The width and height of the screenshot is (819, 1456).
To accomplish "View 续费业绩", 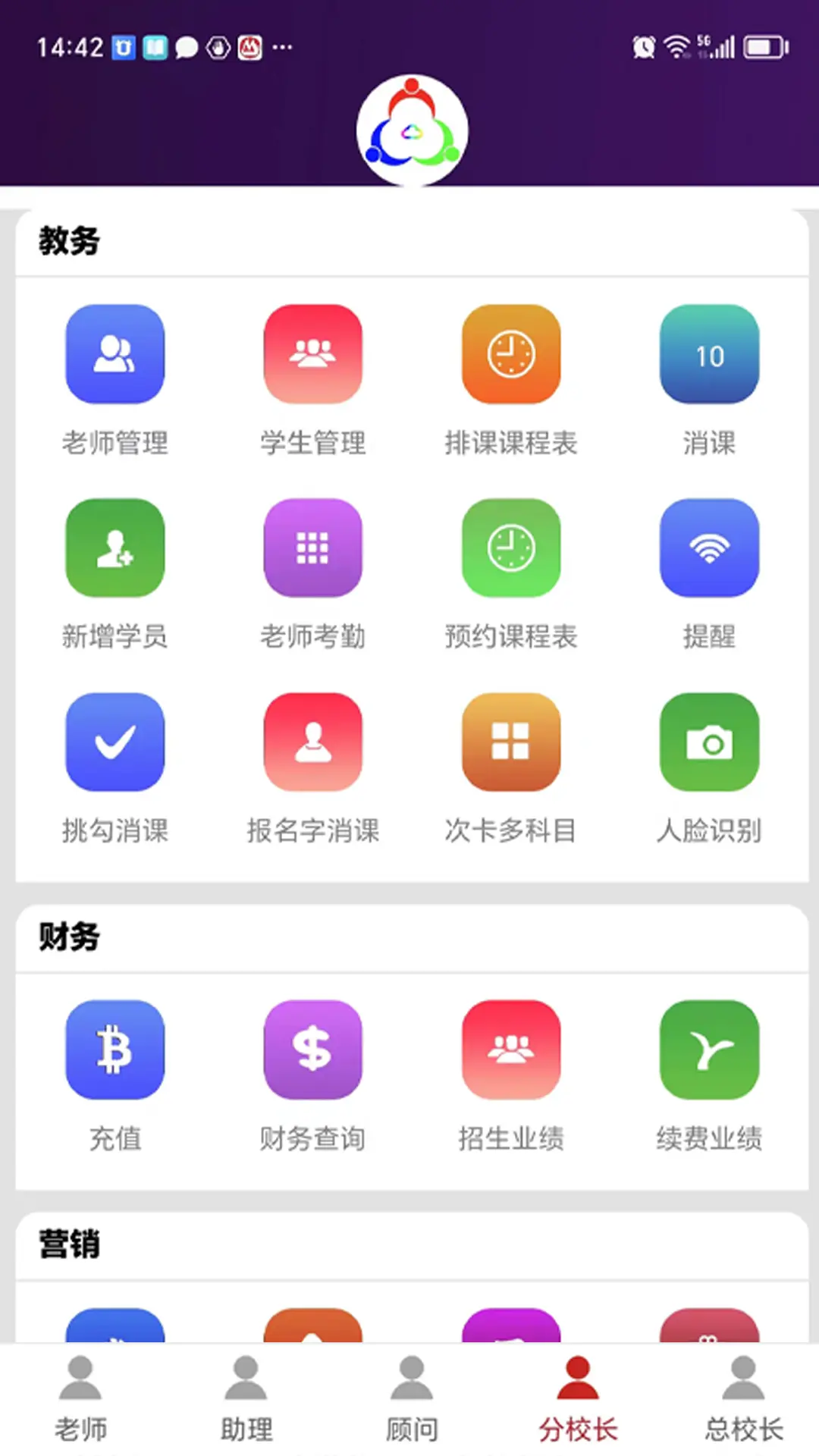I will point(709,1050).
